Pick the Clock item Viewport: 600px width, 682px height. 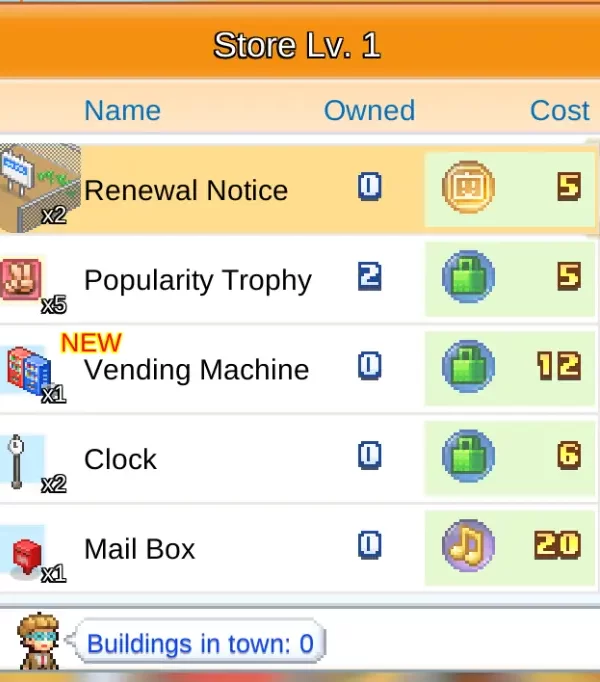point(121,459)
